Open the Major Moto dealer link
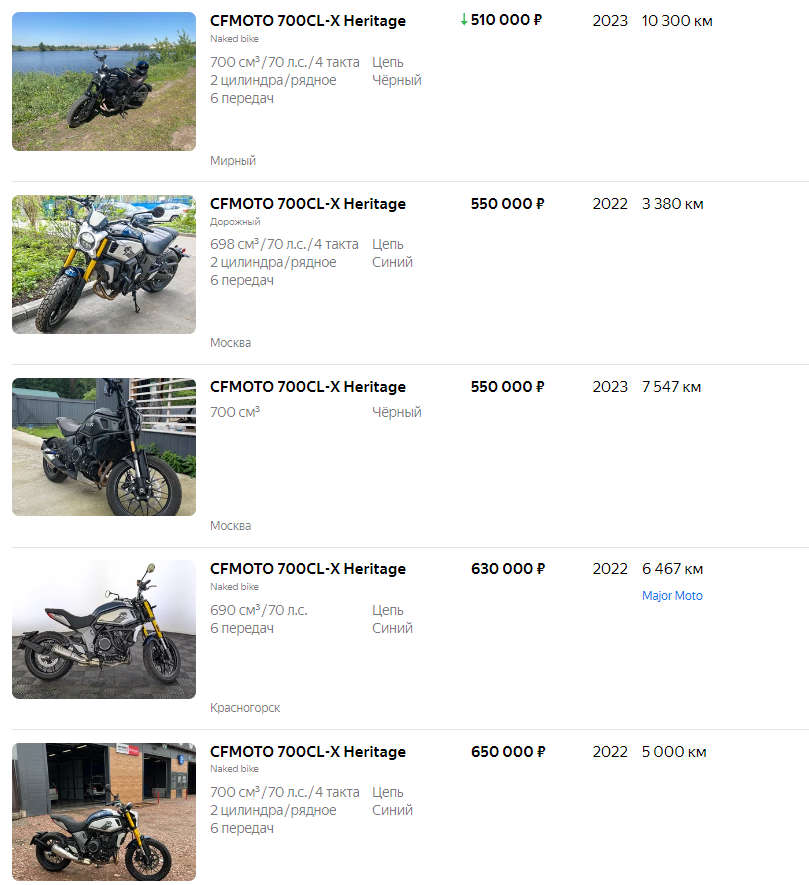Screen dimensions: 809x885 [672, 596]
